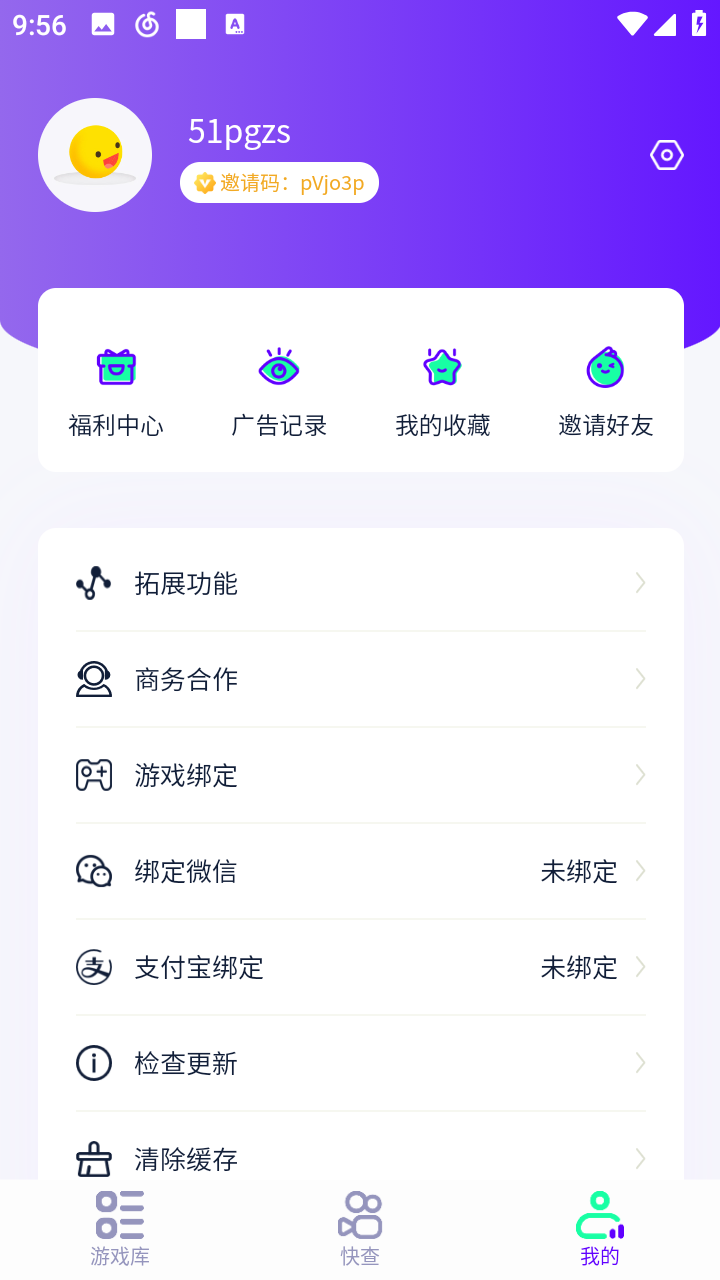The image size is (720, 1280).
Task: Open 我的收藏 favorites
Action: [442, 392]
